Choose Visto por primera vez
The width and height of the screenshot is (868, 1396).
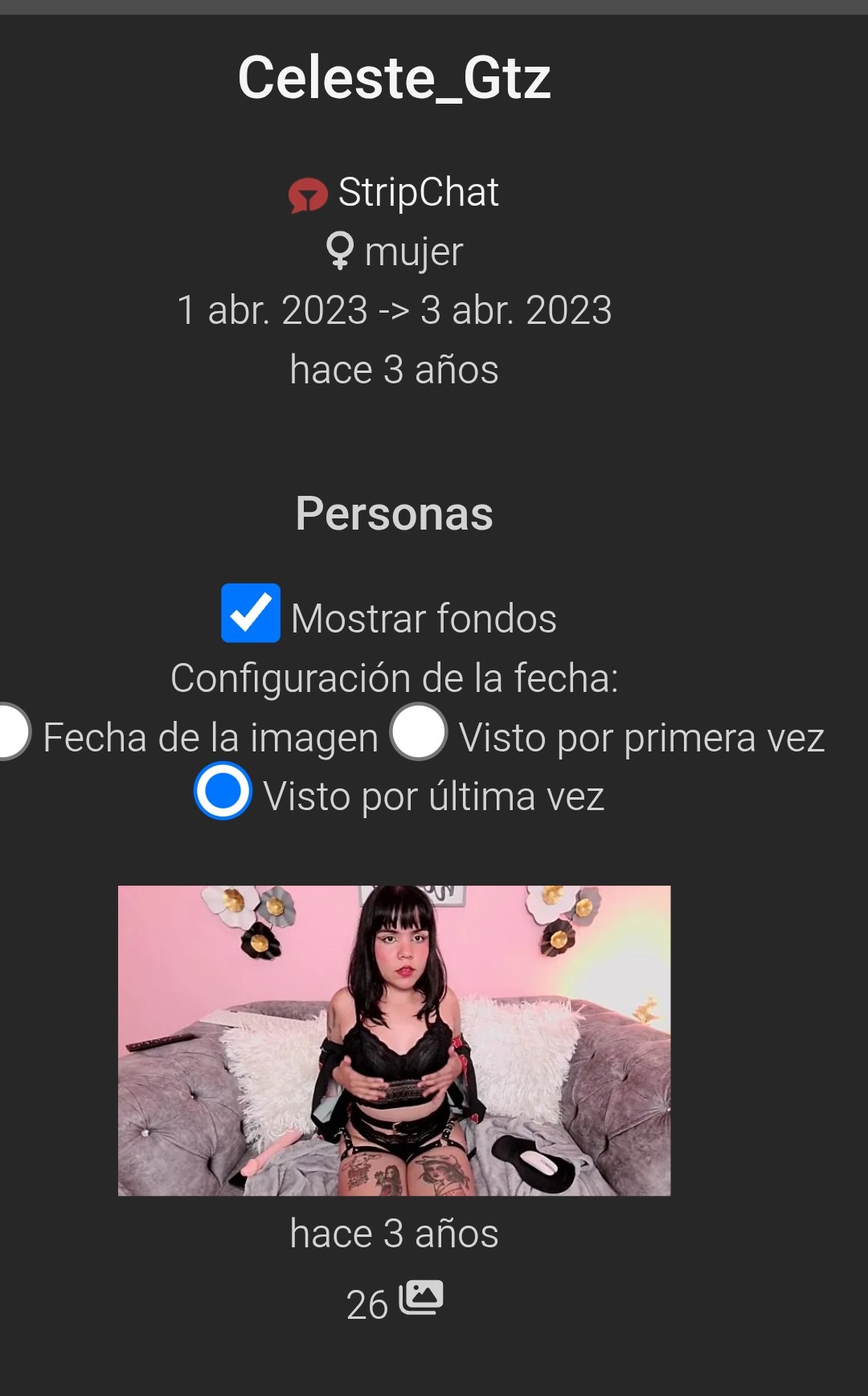coord(419,732)
